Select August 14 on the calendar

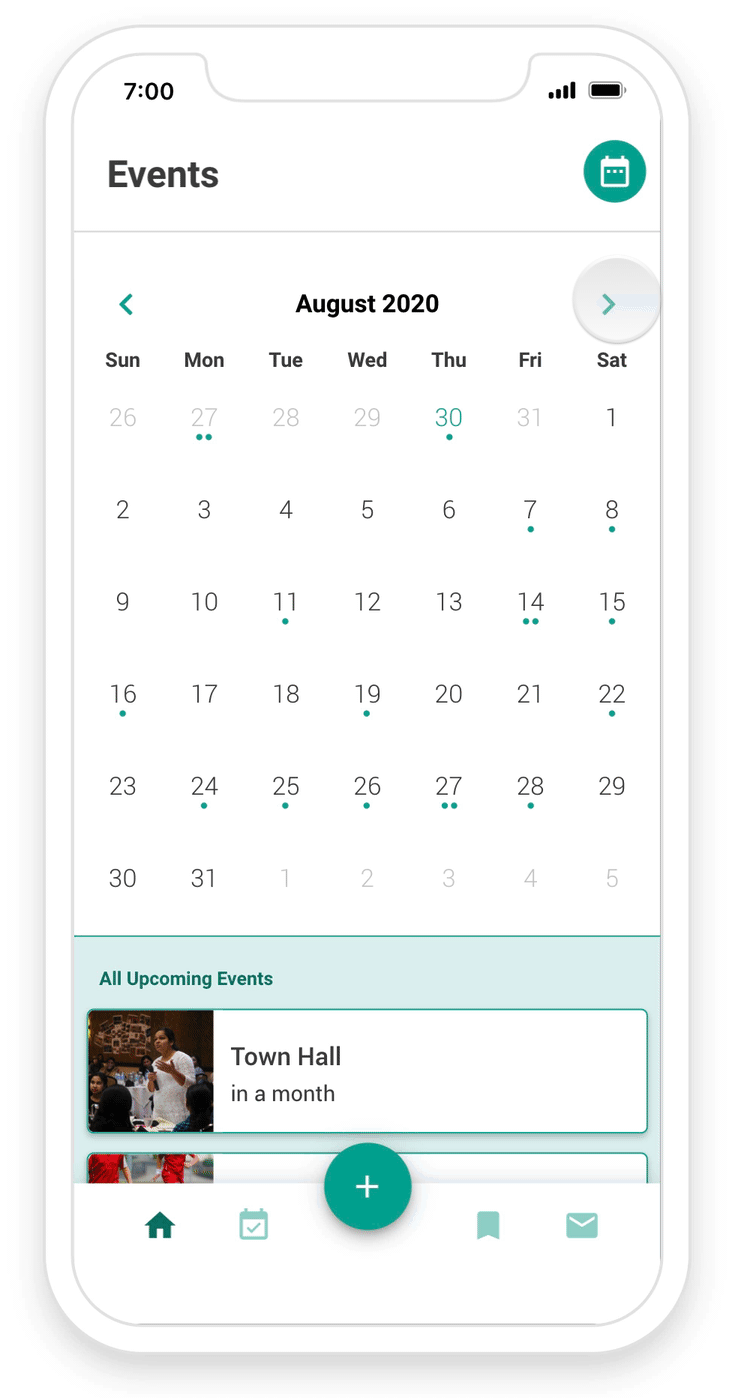[530, 602]
